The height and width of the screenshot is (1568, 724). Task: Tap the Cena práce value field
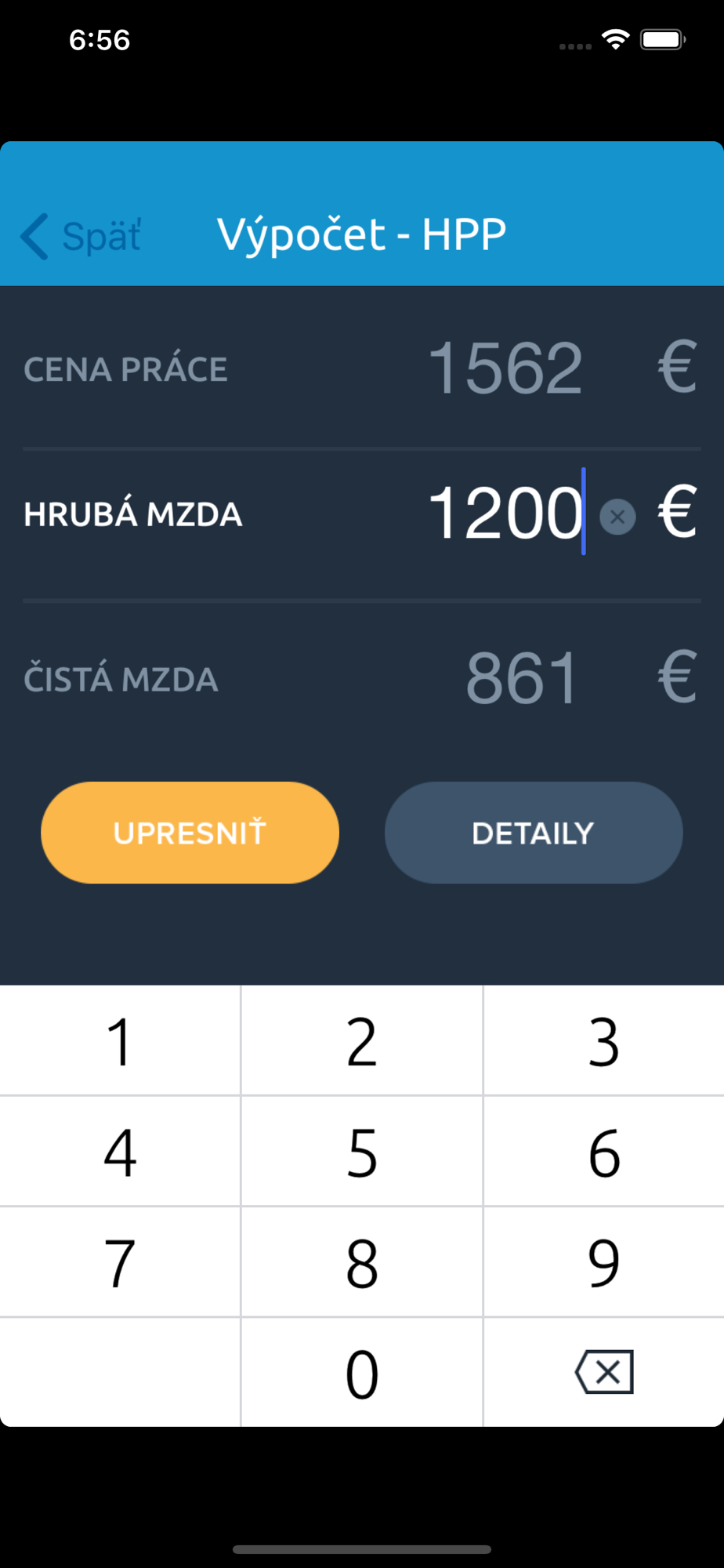505,368
